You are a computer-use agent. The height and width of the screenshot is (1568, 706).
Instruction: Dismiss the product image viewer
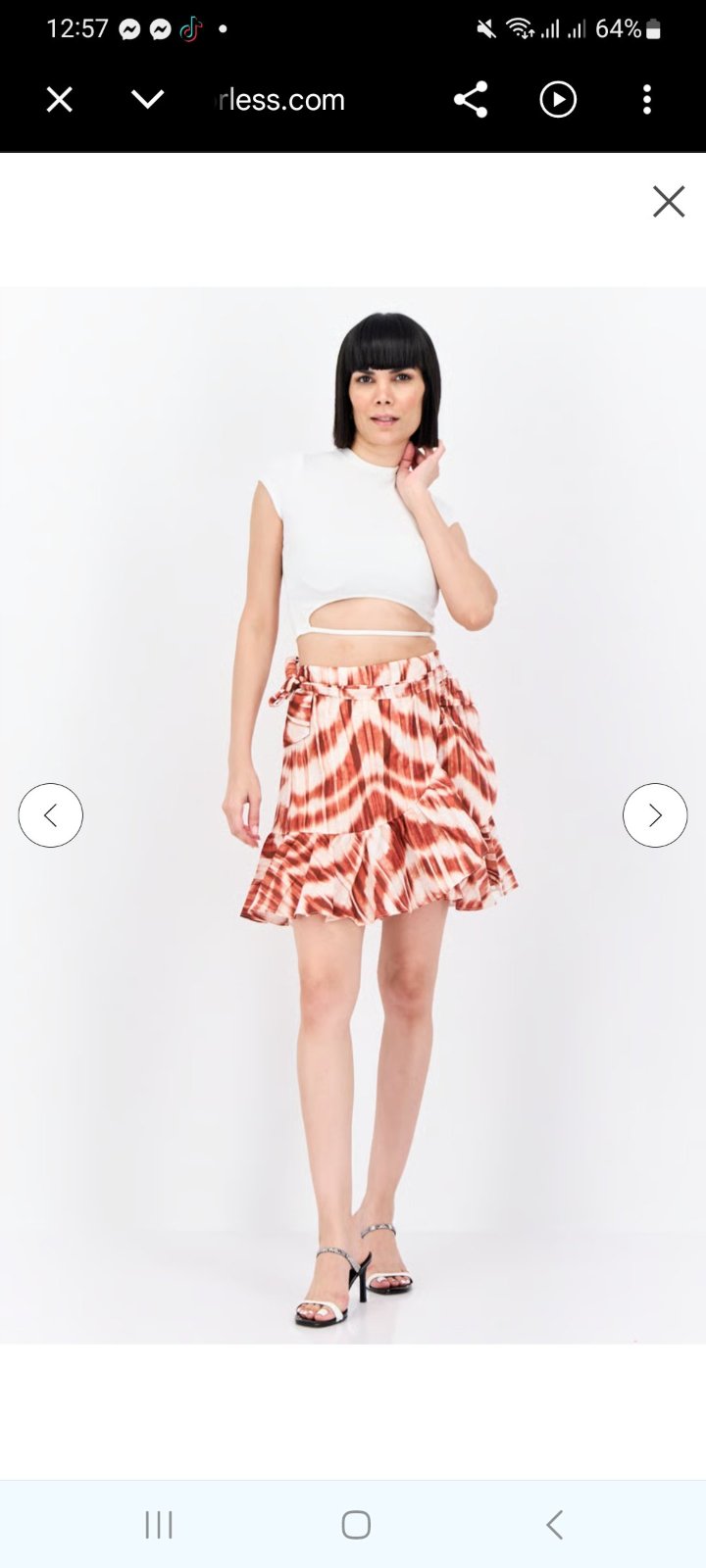point(669,202)
